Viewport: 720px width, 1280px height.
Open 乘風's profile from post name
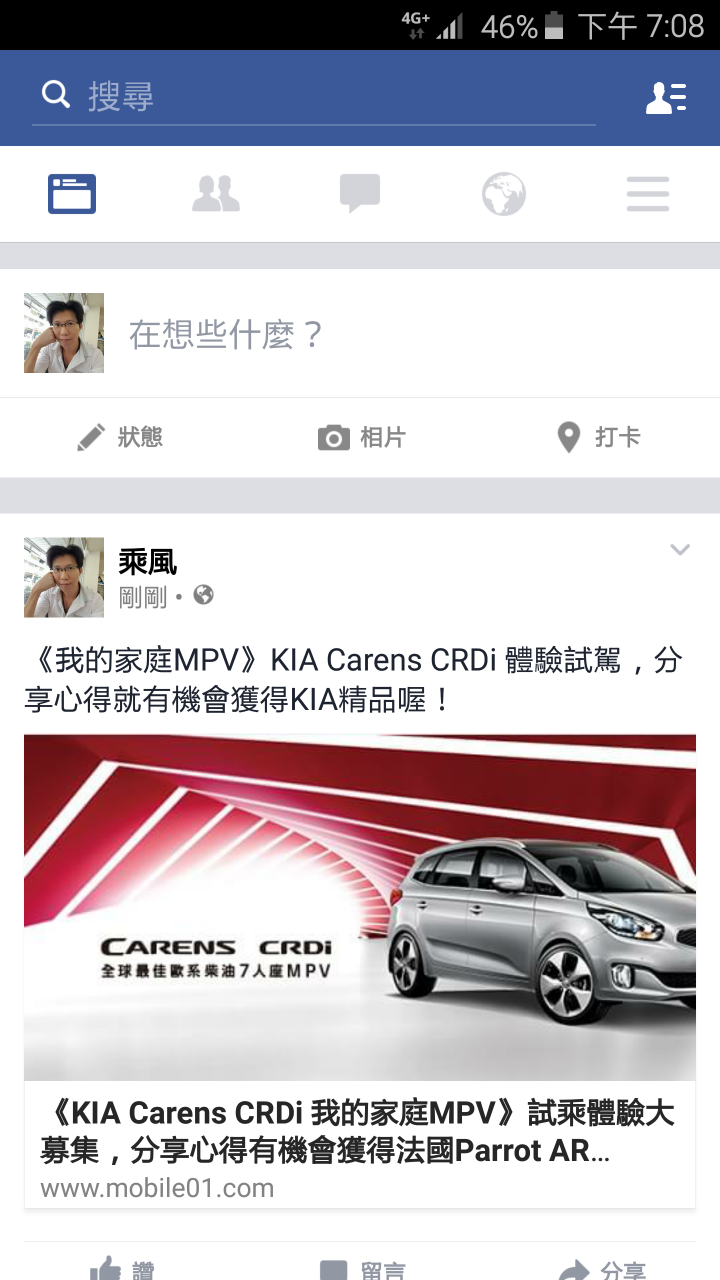148,562
